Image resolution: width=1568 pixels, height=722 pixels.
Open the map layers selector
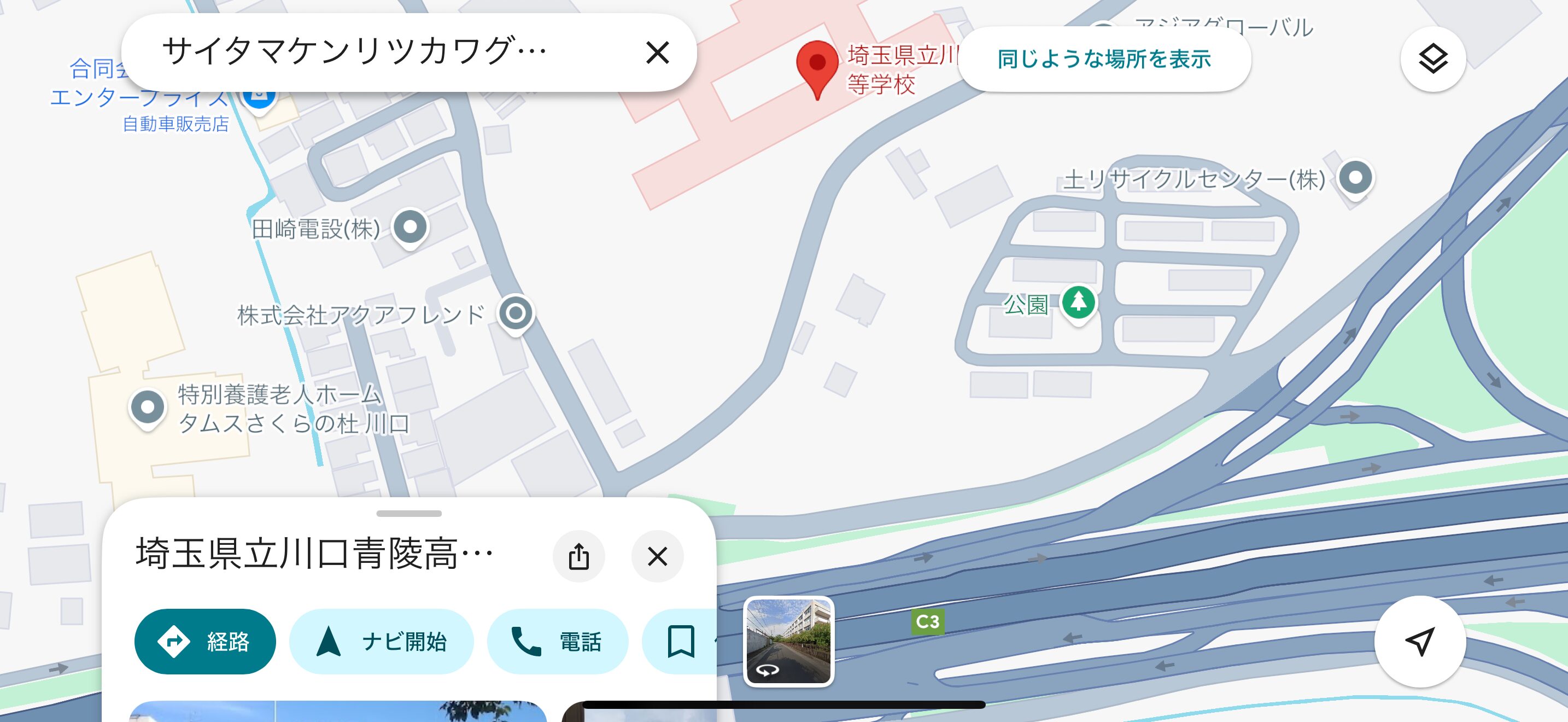[x=1432, y=59]
